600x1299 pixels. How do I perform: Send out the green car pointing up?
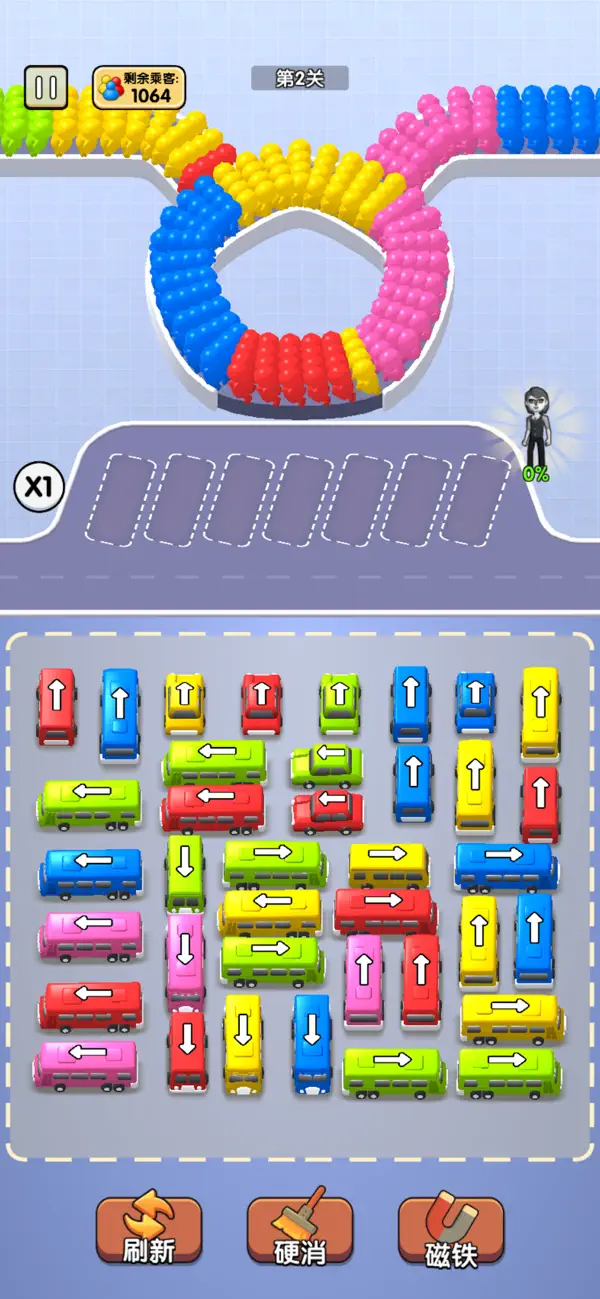click(x=340, y=703)
